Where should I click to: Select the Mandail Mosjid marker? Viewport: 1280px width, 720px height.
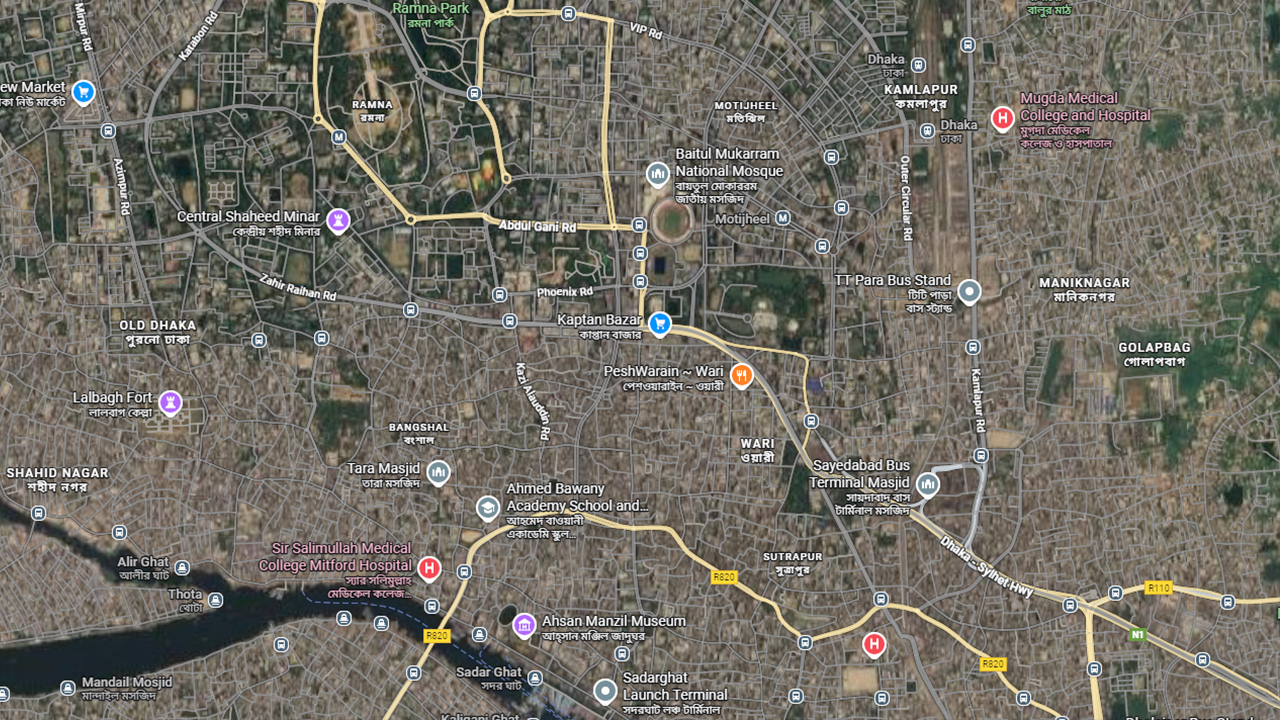[67, 688]
